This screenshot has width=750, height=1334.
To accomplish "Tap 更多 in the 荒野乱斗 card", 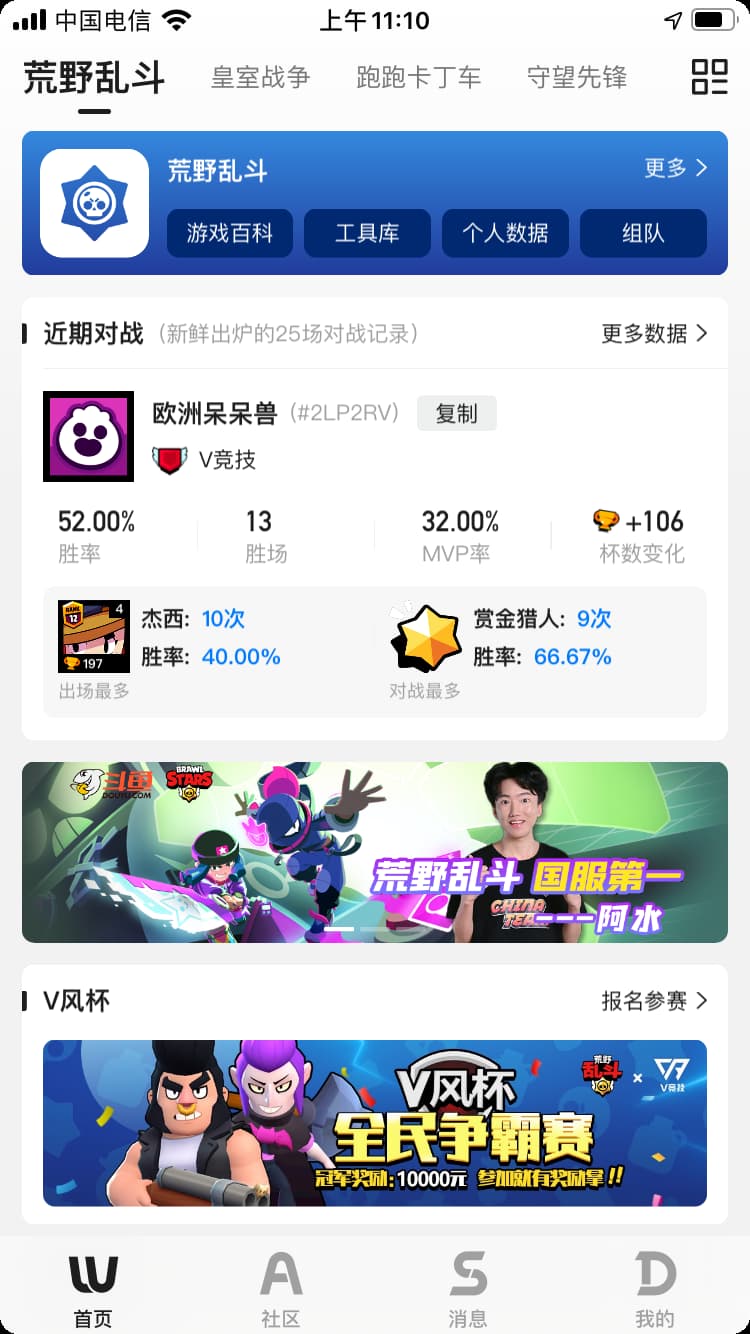I will click(x=676, y=168).
